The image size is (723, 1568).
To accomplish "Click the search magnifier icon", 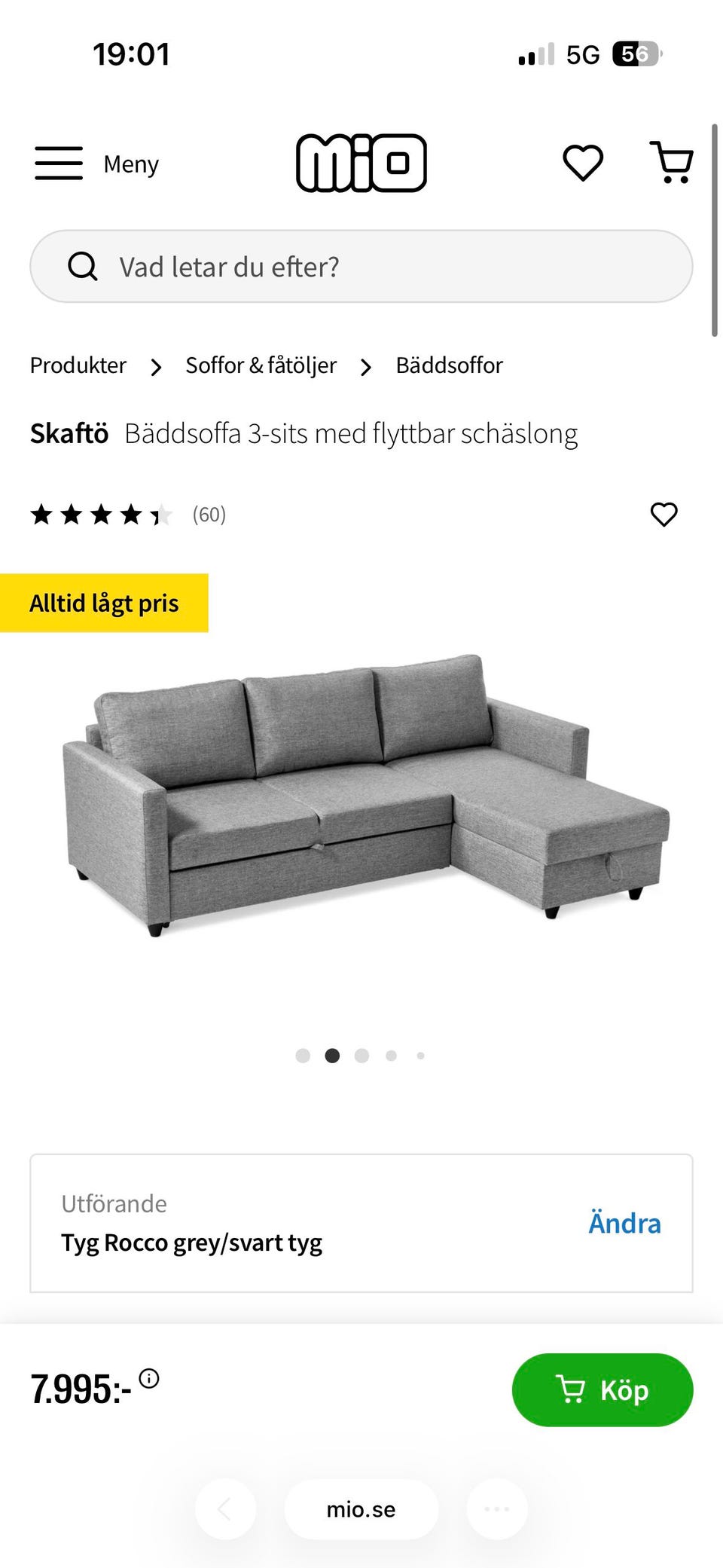I will 83,266.
